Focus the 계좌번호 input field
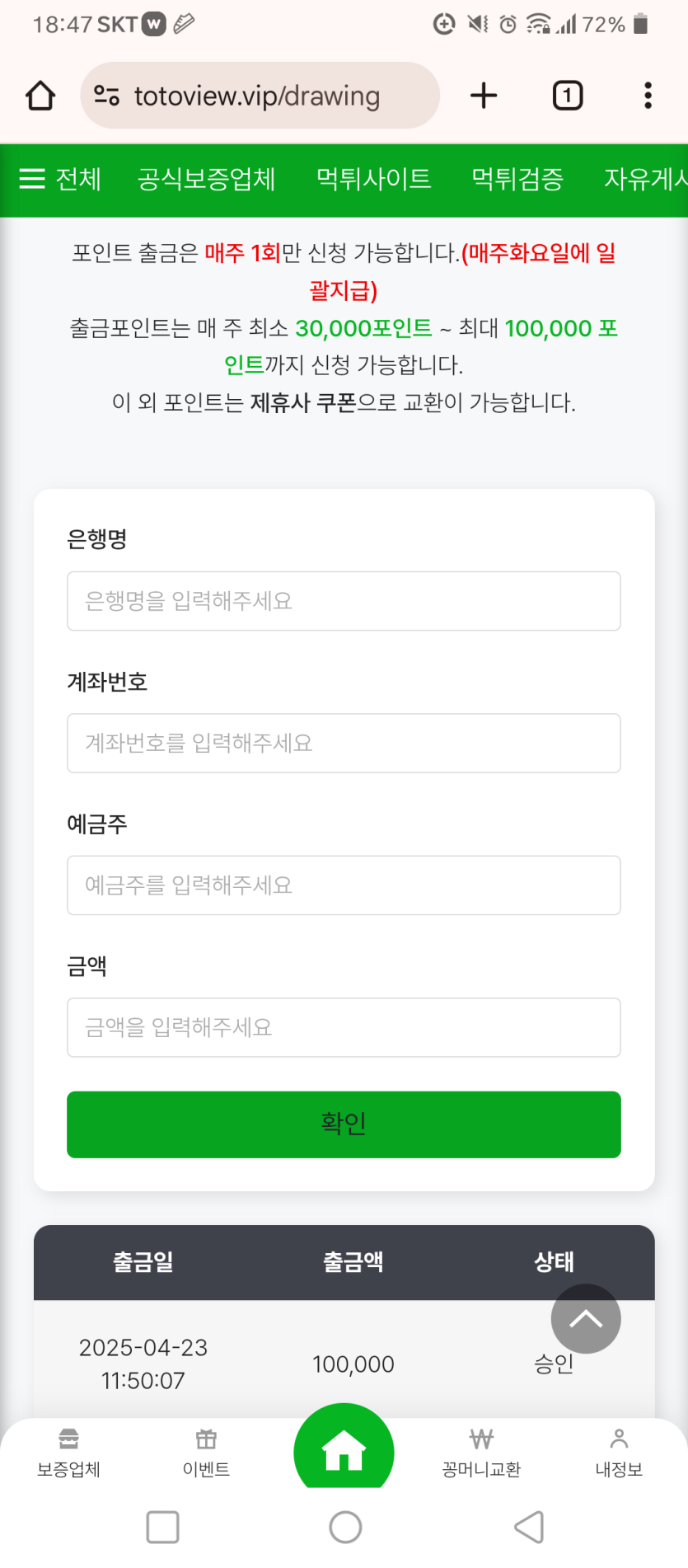This screenshot has height=1568, width=688. [x=344, y=743]
